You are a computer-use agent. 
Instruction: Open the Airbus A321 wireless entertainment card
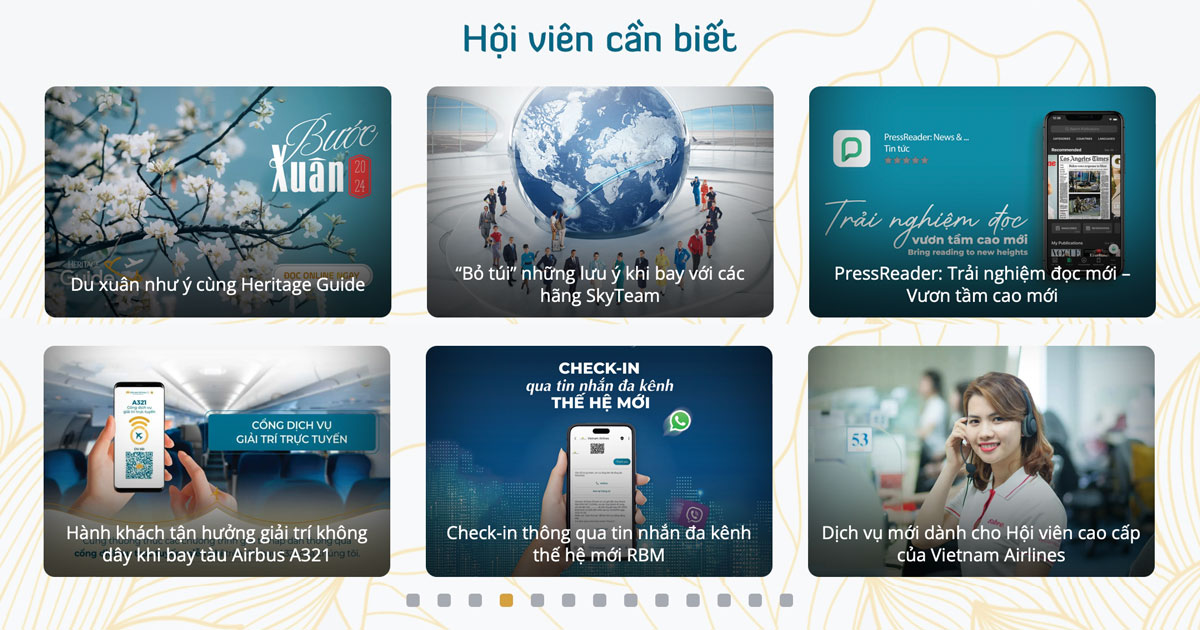[x=217, y=461]
